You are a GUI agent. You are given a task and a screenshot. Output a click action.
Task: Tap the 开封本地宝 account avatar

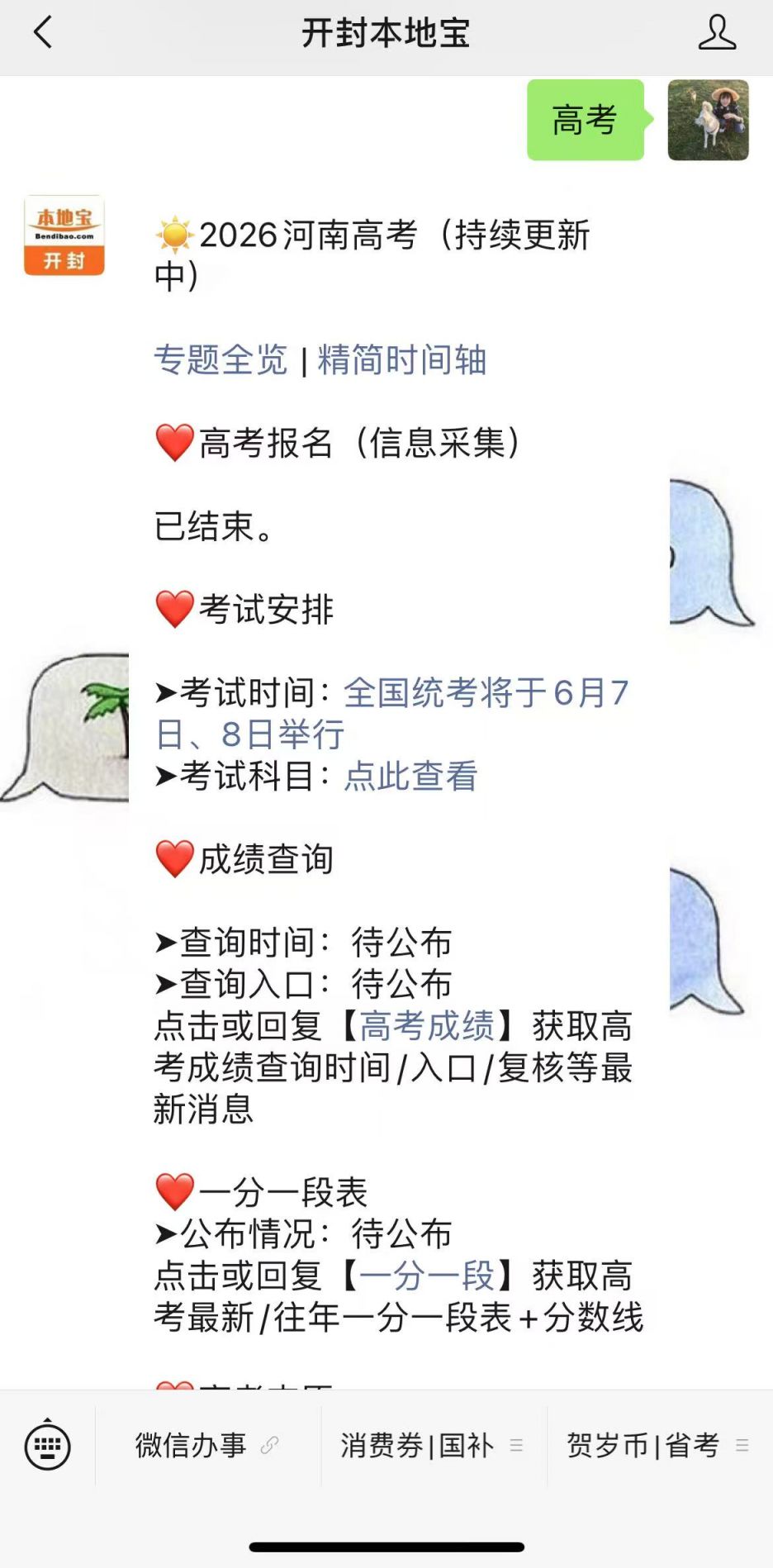64,235
